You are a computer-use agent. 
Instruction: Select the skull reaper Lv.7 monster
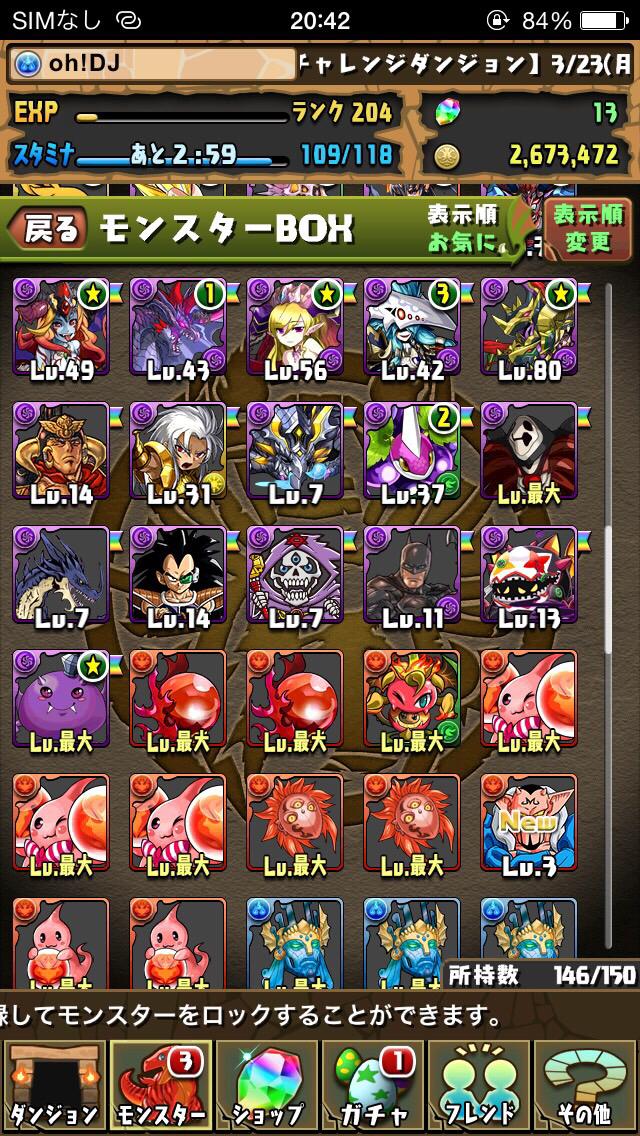click(x=295, y=575)
